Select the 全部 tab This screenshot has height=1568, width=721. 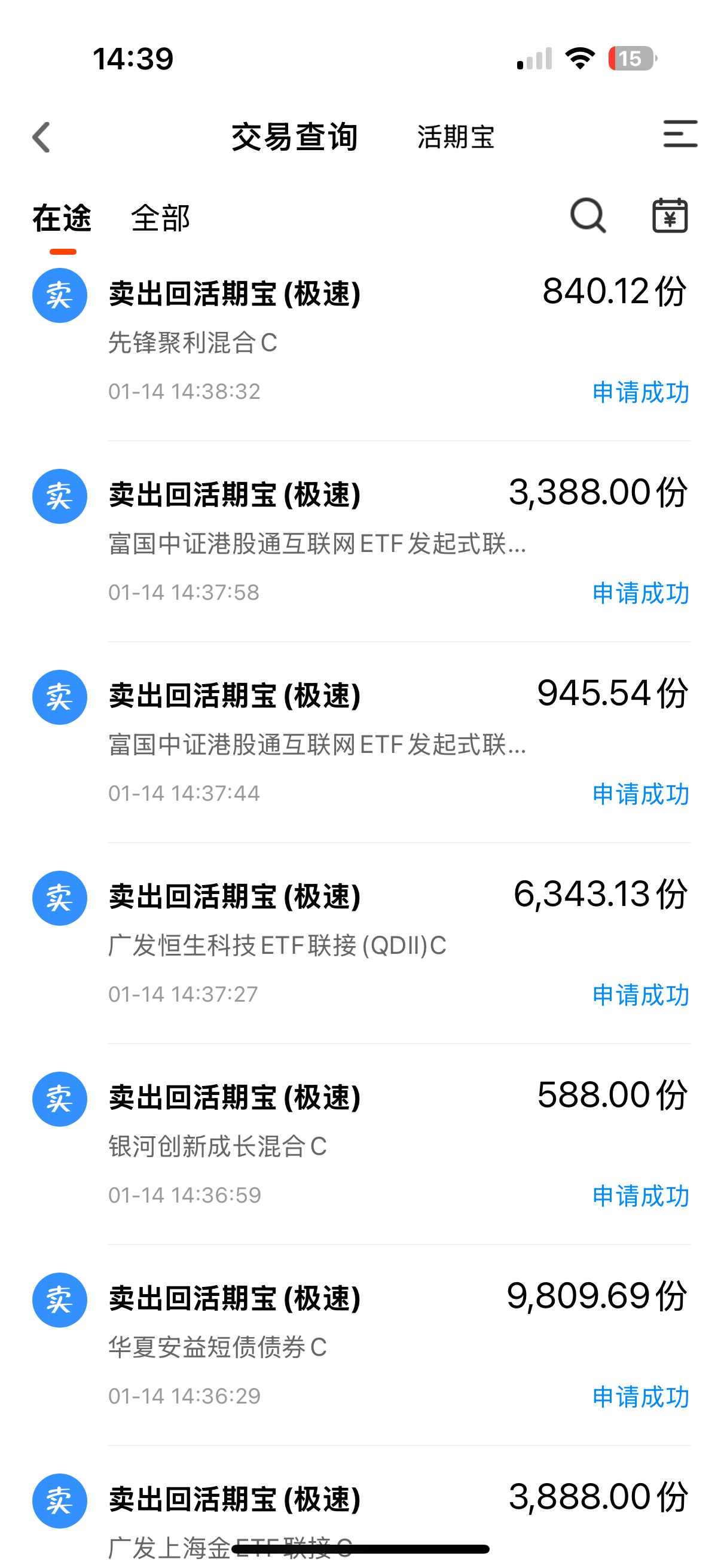click(x=161, y=218)
